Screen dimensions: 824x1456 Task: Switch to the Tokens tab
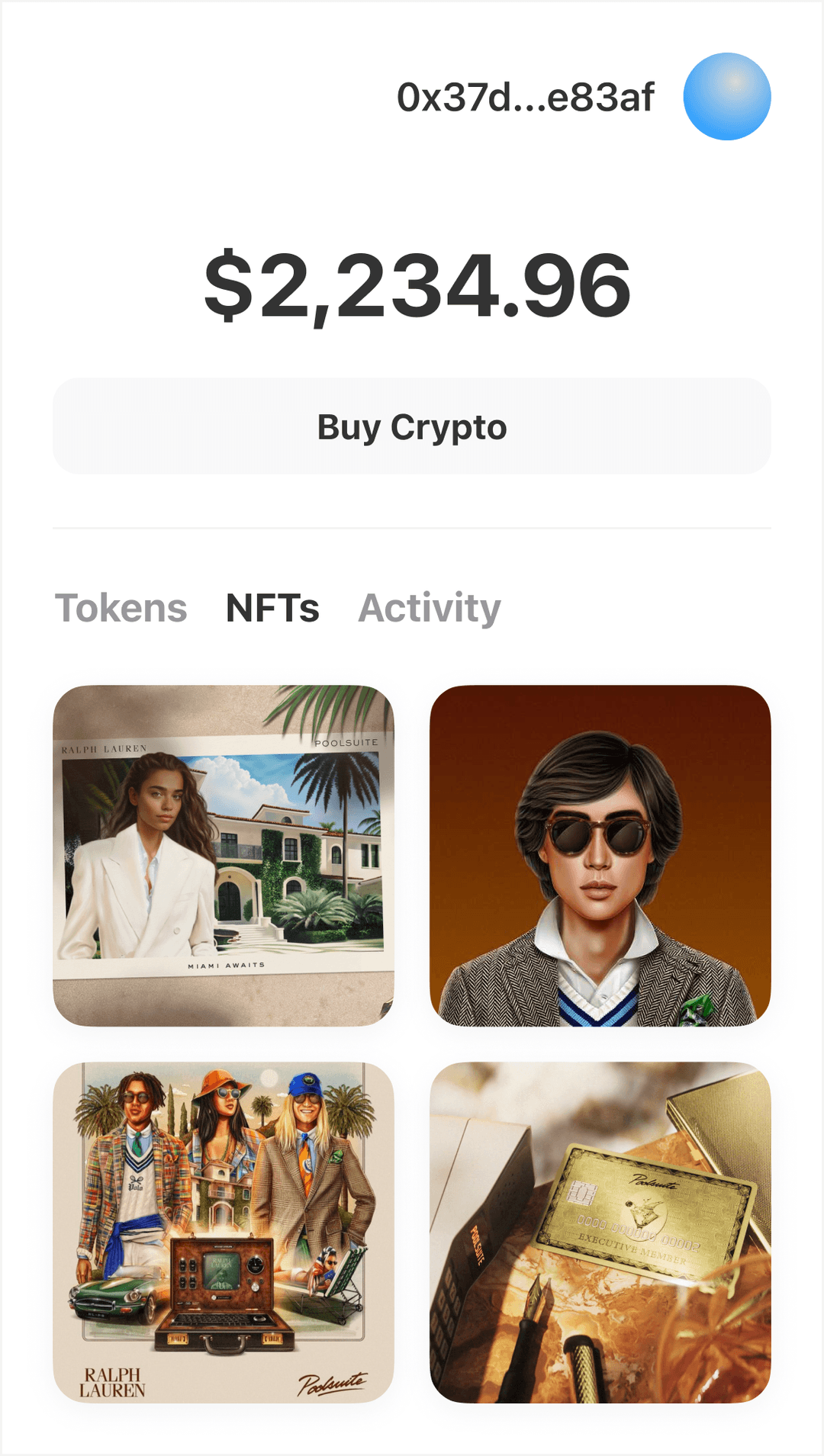pyautogui.click(x=121, y=608)
